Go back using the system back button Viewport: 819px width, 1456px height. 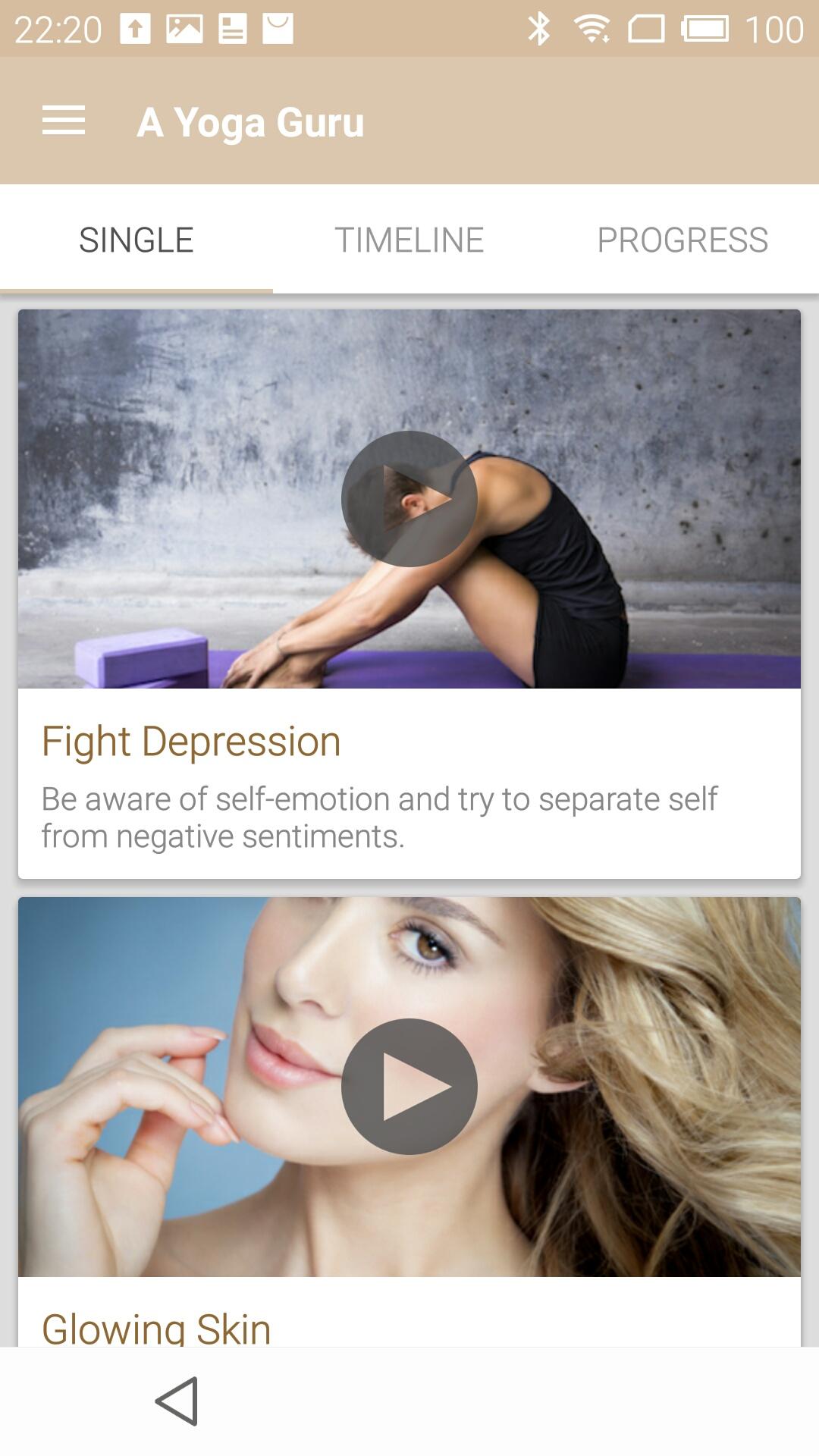(177, 1401)
